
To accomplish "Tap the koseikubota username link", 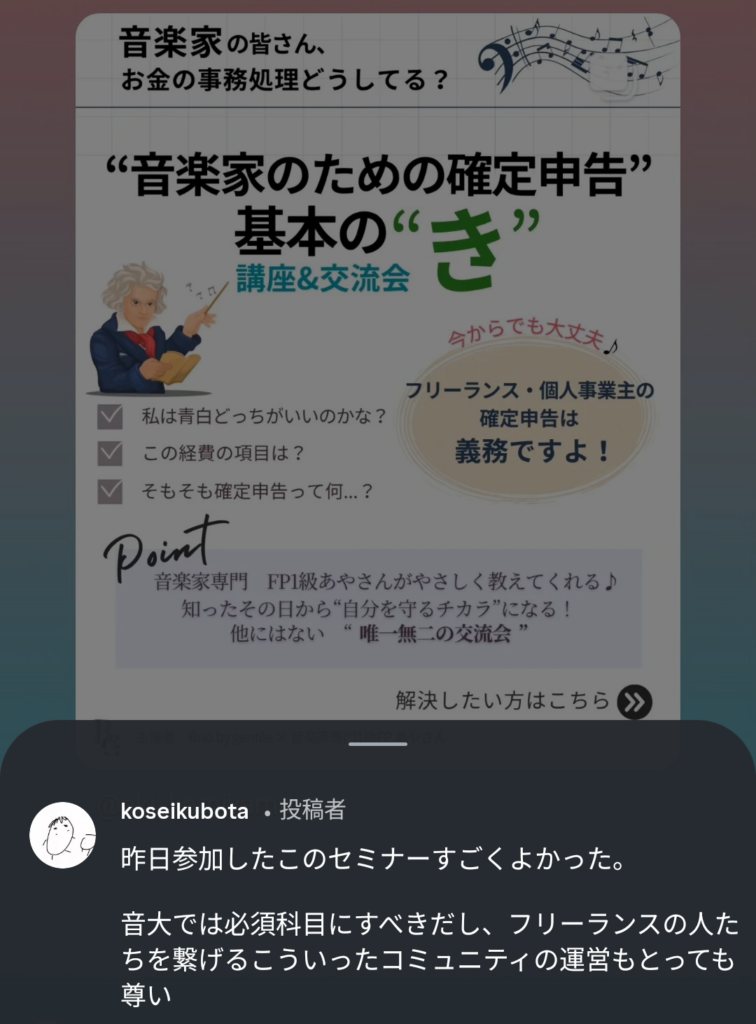I will (184, 811).
